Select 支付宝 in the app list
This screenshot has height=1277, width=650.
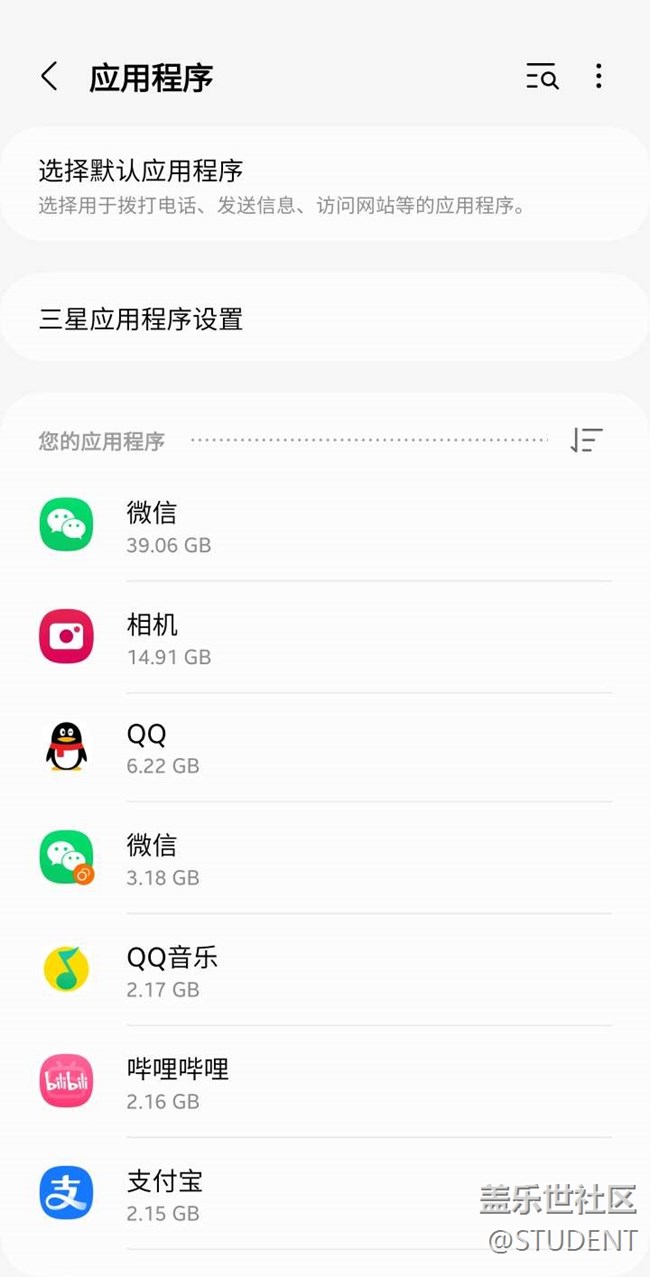(x=300, y=1195)
